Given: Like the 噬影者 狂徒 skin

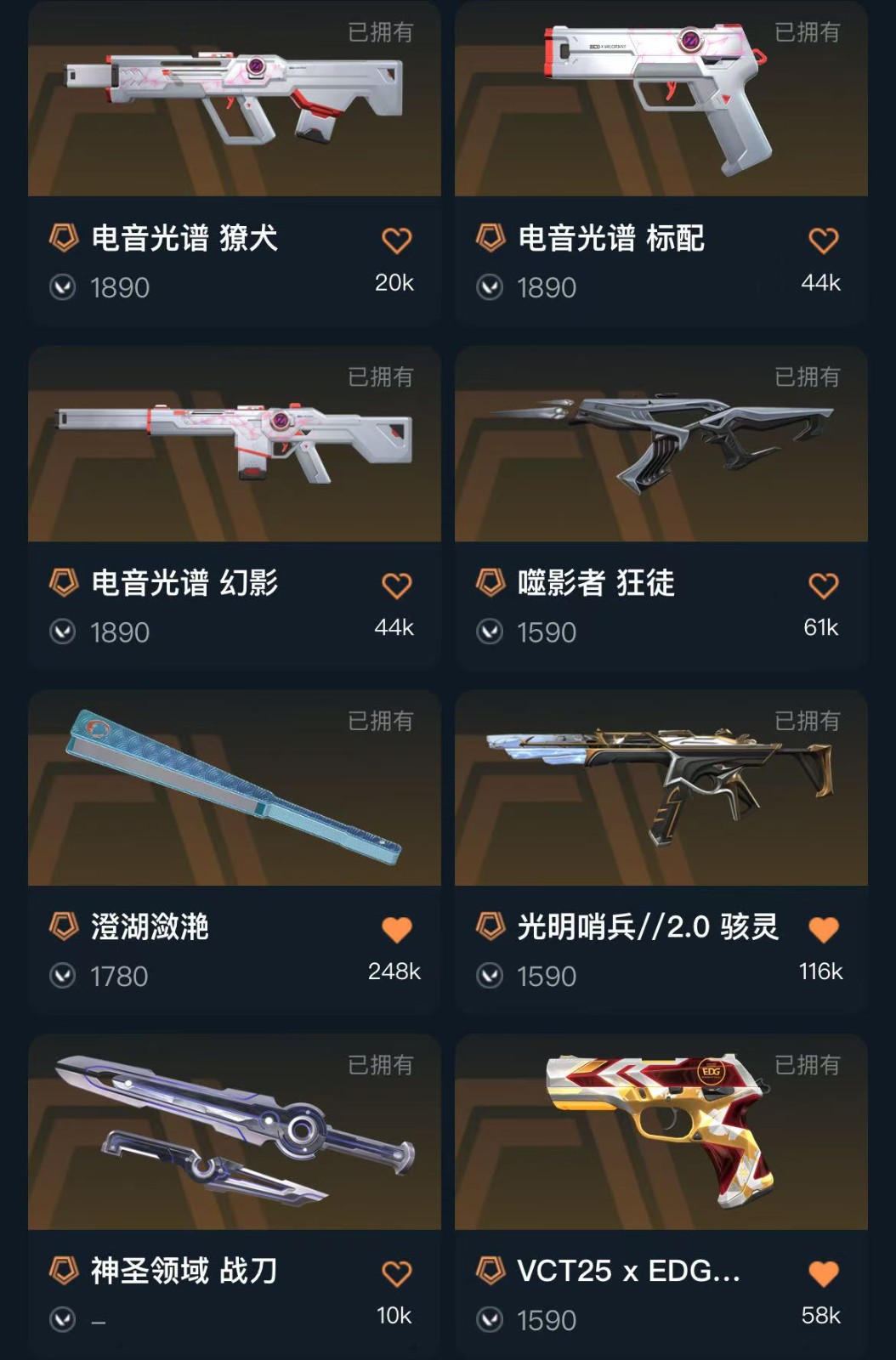Looking at the screenshot, I should [823, 586].
